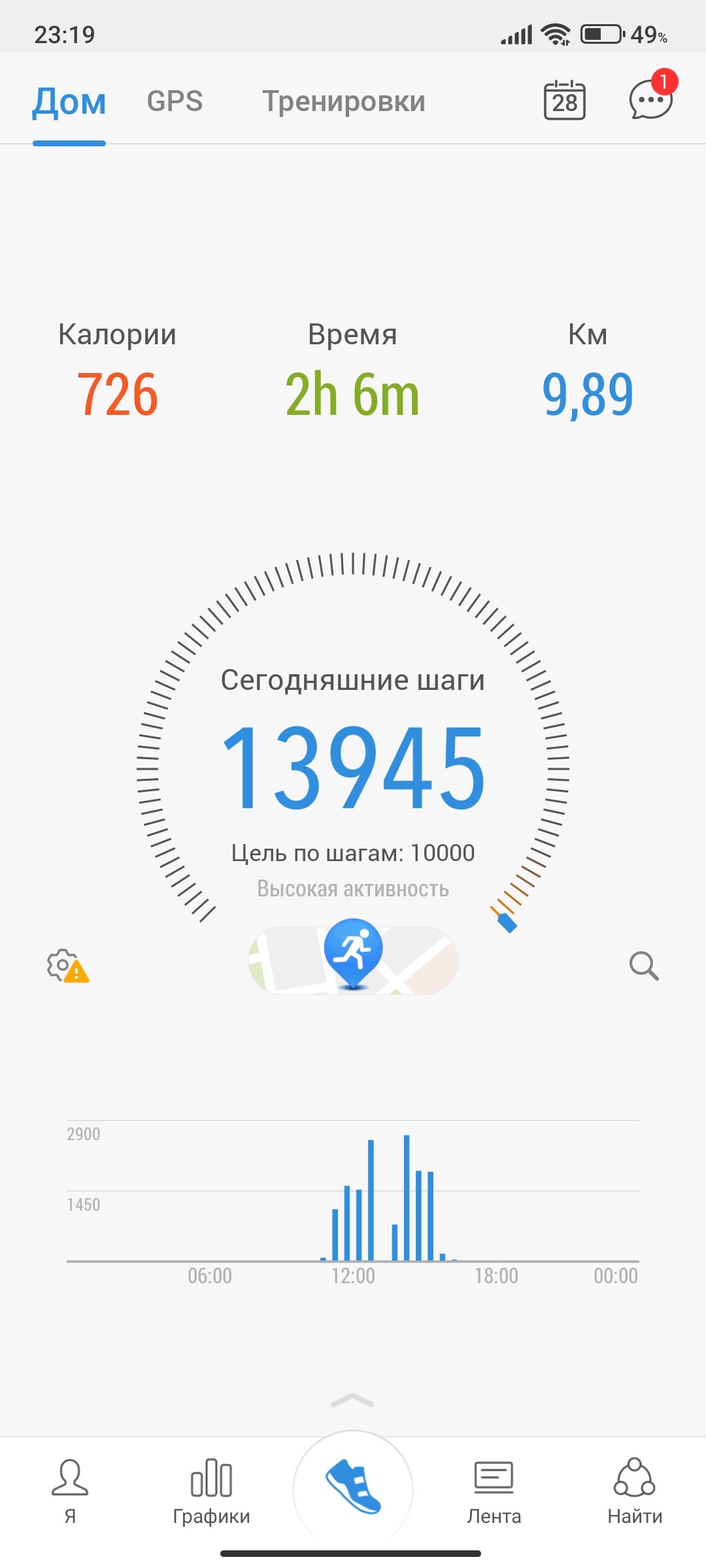Screen dimensions: 706x1568
Task: Open messages chat bubble with badge
Action: 652,97
